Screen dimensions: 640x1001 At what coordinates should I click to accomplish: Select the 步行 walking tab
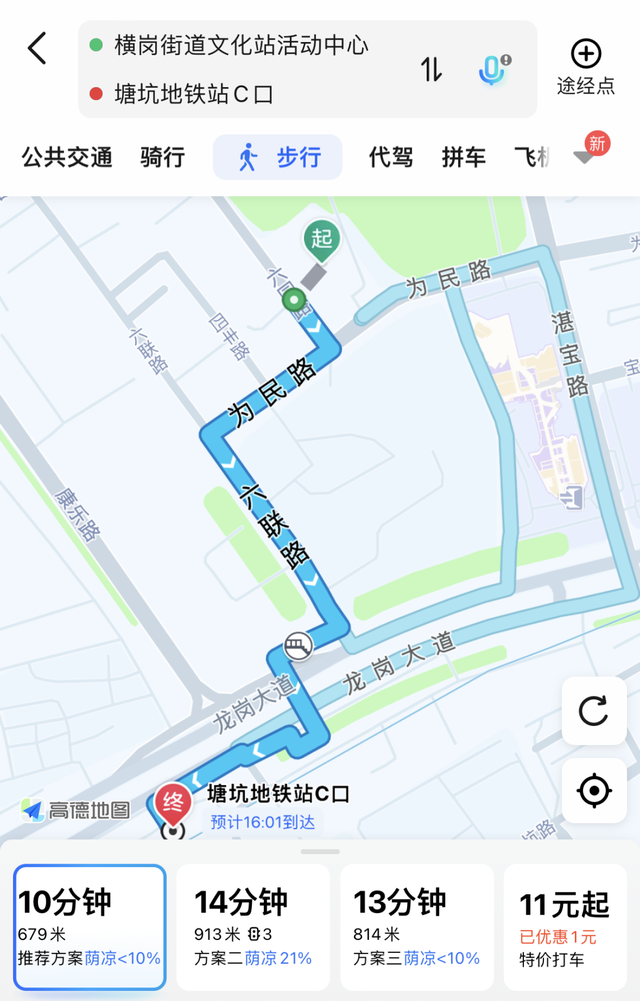279,157
